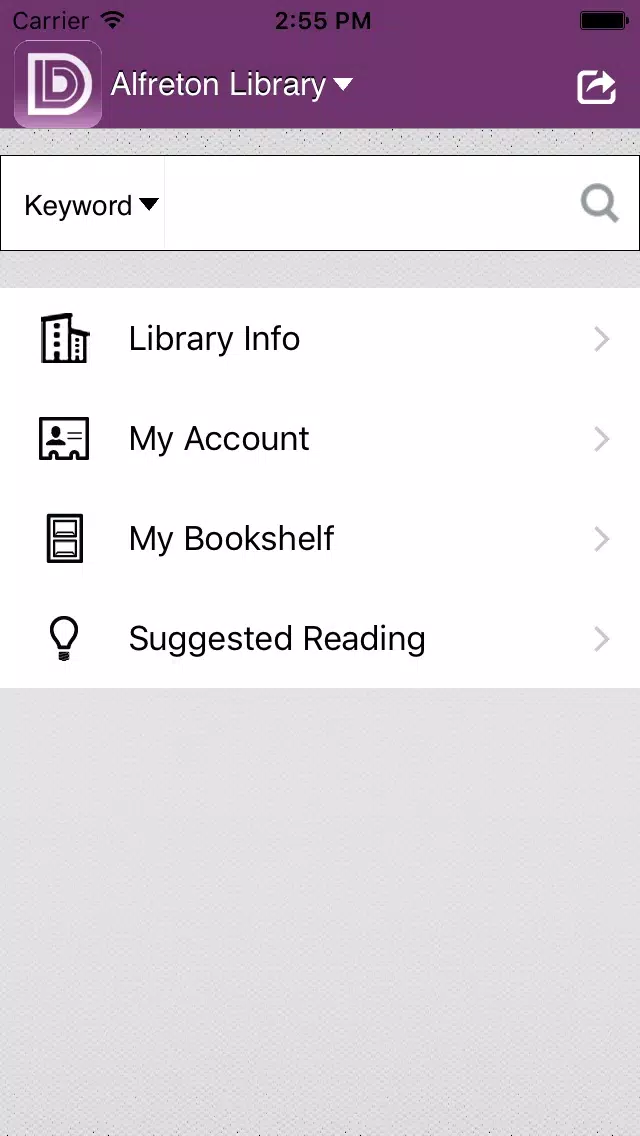Tap the magnifying glass search icon
The width and height of the screenshot is (640, 1136).
pyautogui.click(x=599, y=204)
